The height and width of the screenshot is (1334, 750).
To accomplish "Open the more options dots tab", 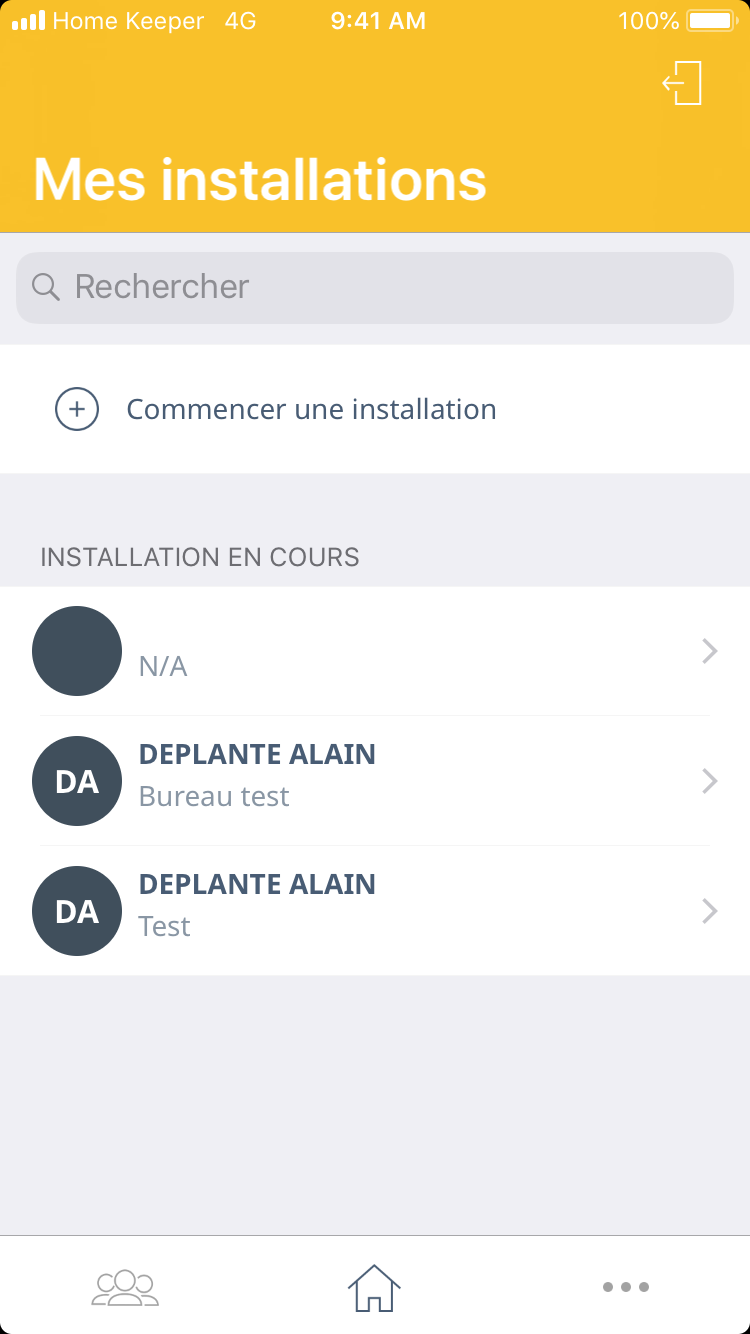I will [x=625, y=1287].
